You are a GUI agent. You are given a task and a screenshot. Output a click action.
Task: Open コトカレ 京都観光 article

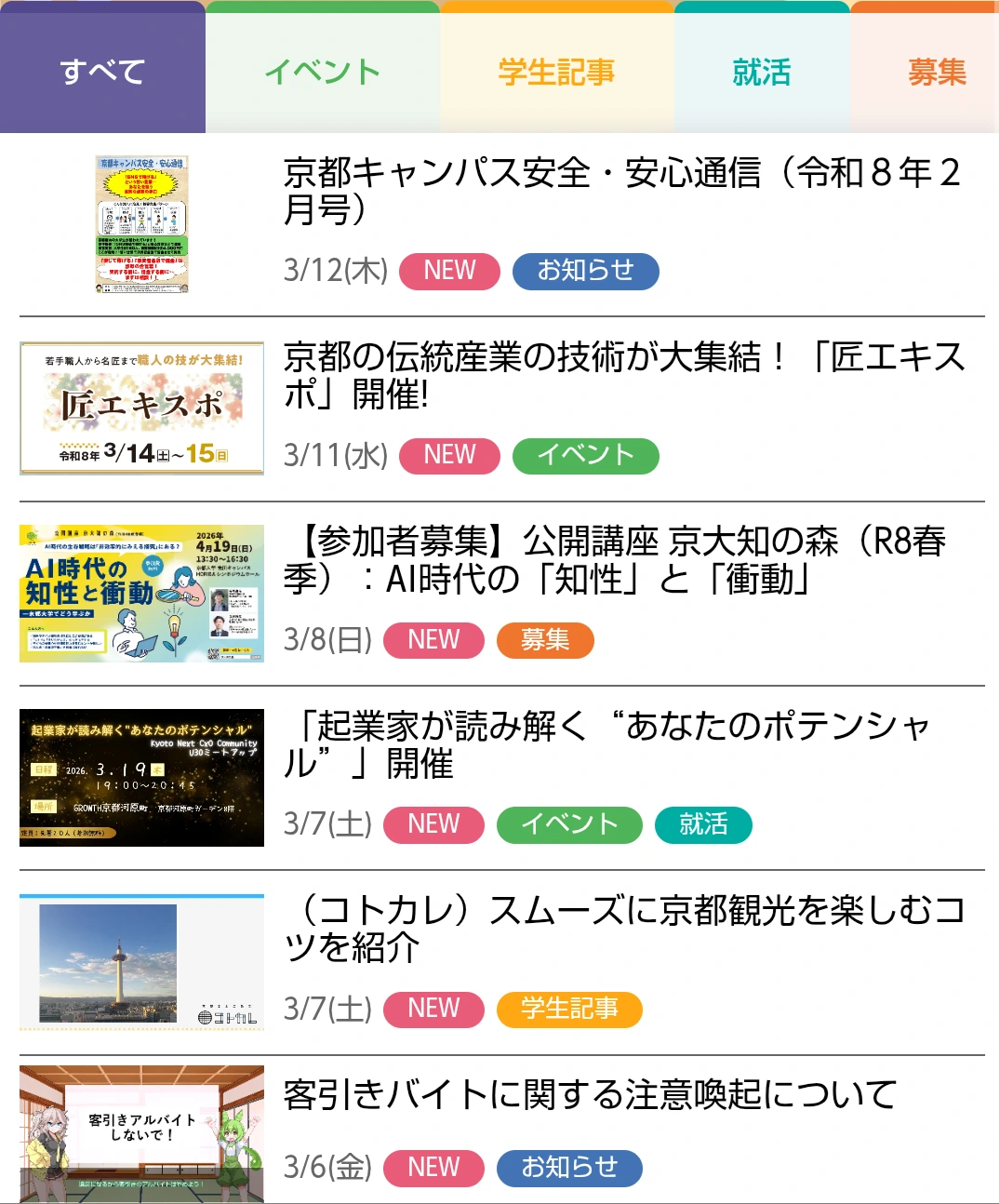click(x=623, y=928)
